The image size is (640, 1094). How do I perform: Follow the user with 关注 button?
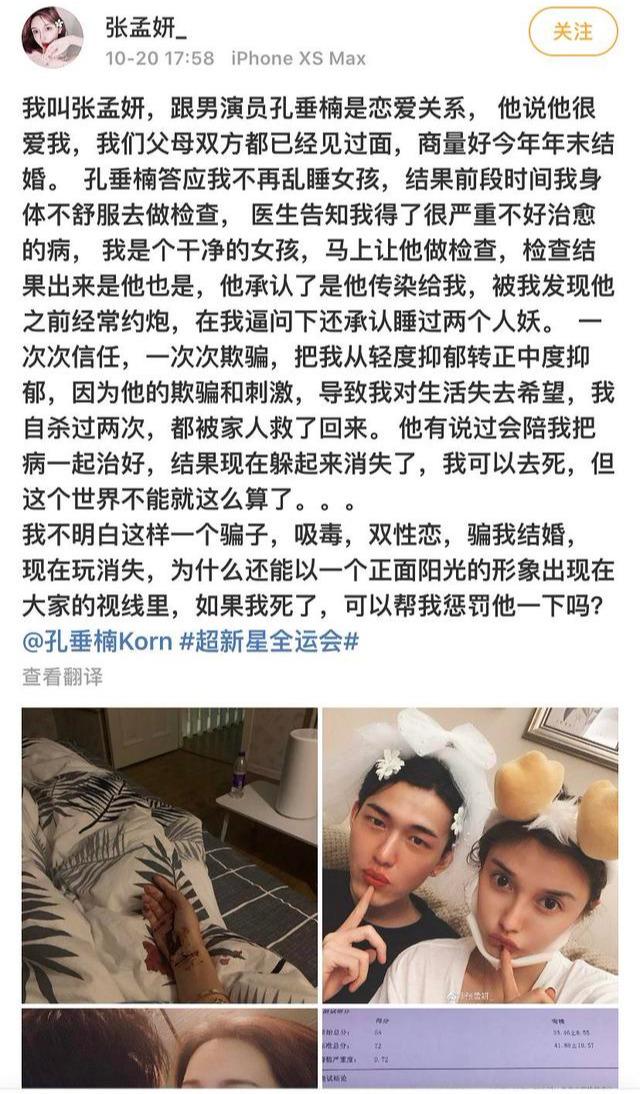coord(573,32)
